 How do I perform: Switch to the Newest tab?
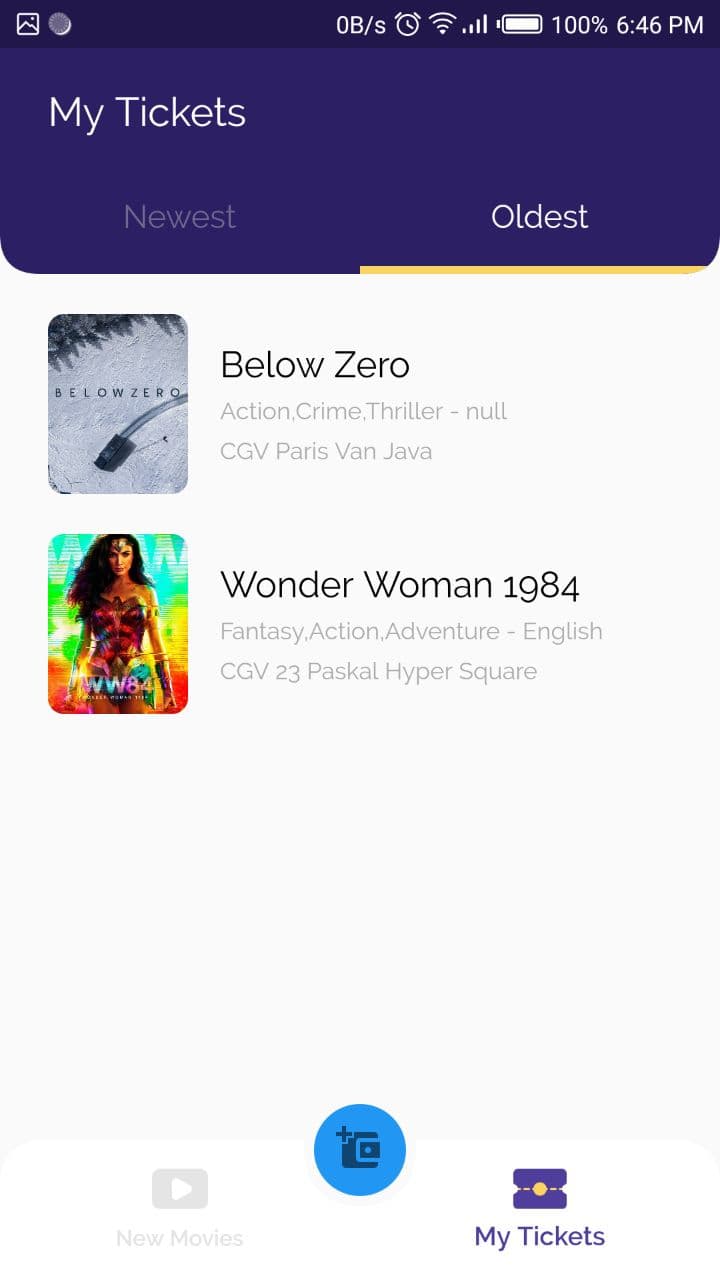click(179, 216)
